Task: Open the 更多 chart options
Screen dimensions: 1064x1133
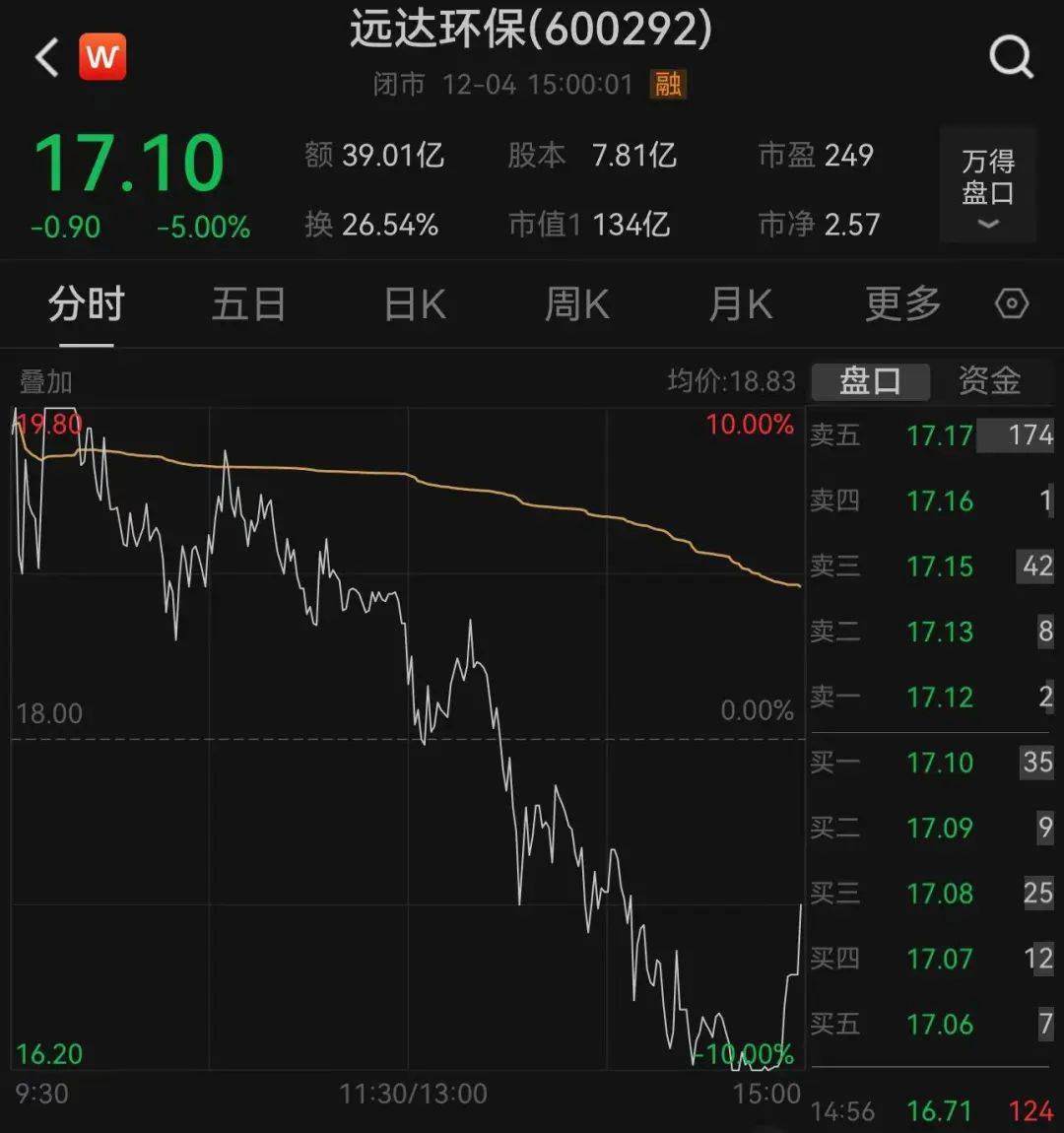Action: click(x=902, y=304)
